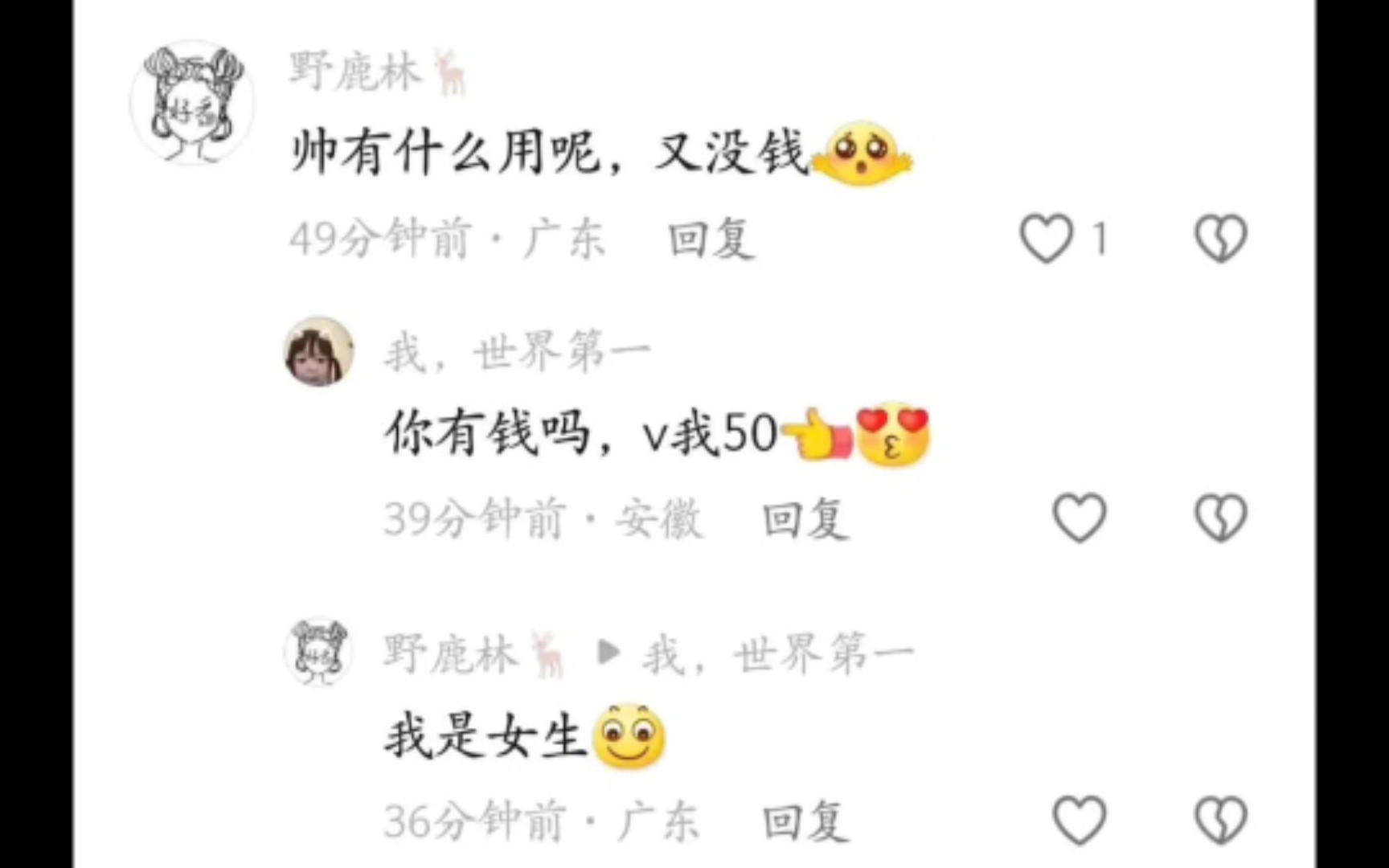Dislike the reply 我是女生
Viewport: 1389px width, 868px height.
[1221, 820]
